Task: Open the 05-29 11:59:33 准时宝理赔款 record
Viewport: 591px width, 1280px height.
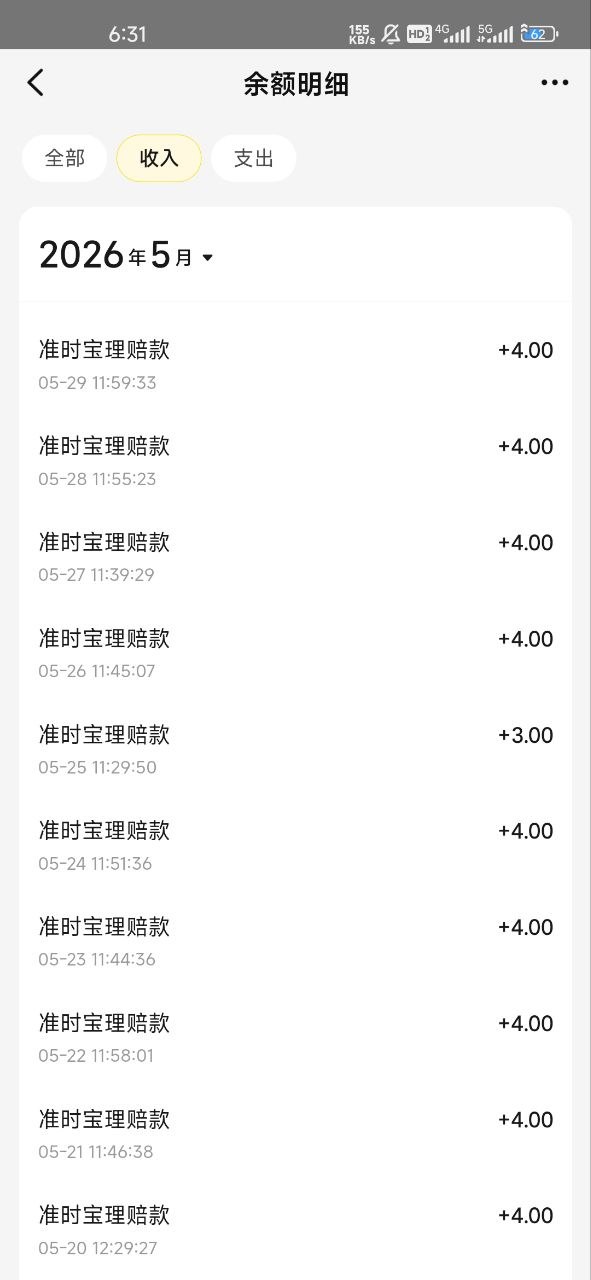Action: (x=295, y=365)
